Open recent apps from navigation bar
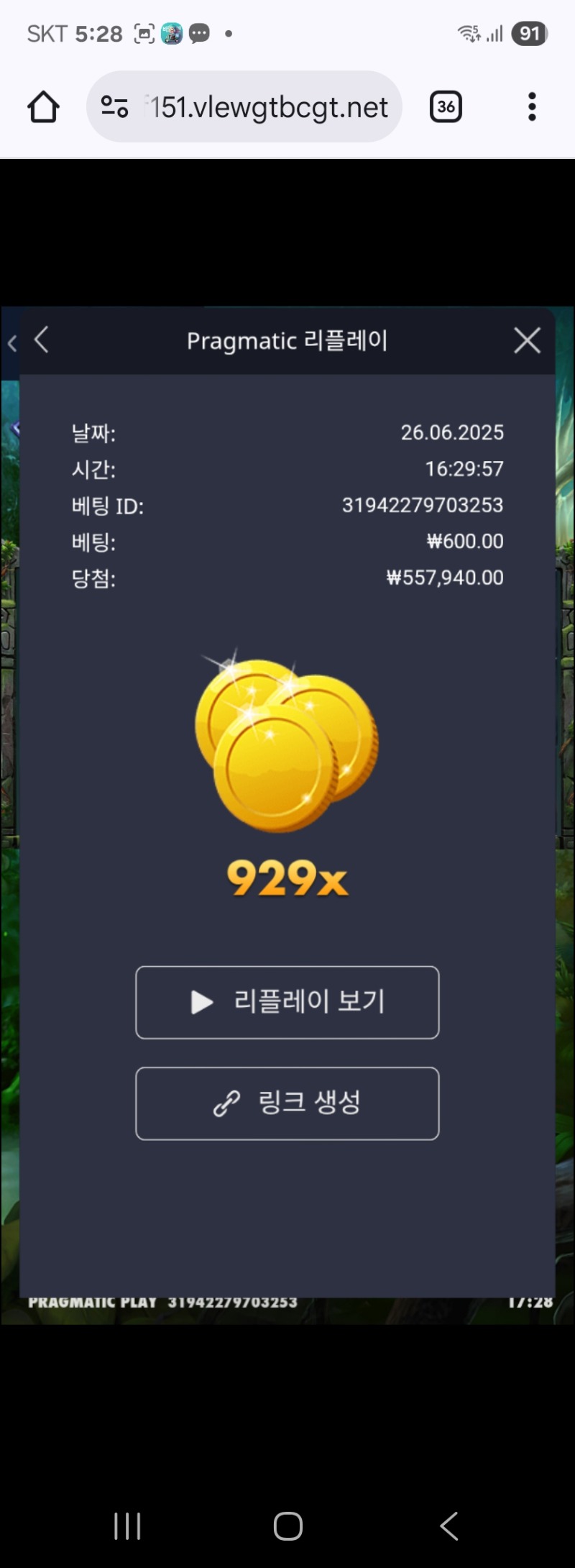The height and width of the screenshot is (1568, 575). (127, 1526)
